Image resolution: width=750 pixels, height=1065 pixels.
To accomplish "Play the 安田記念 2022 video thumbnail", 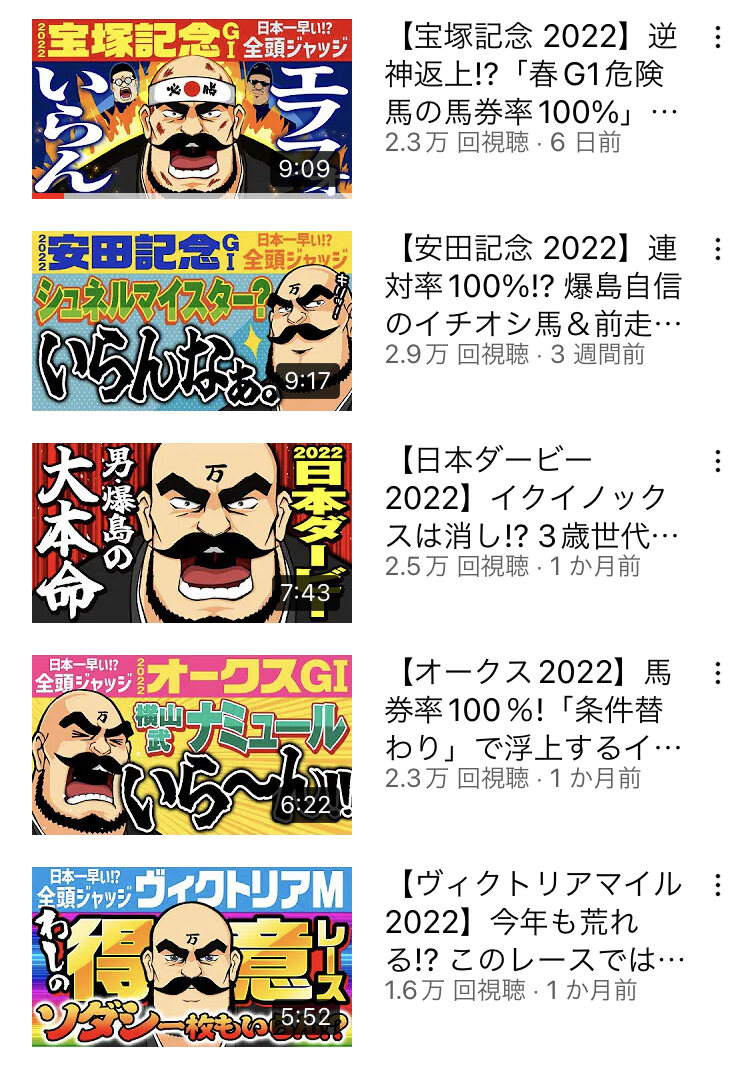I will point(192,320).
